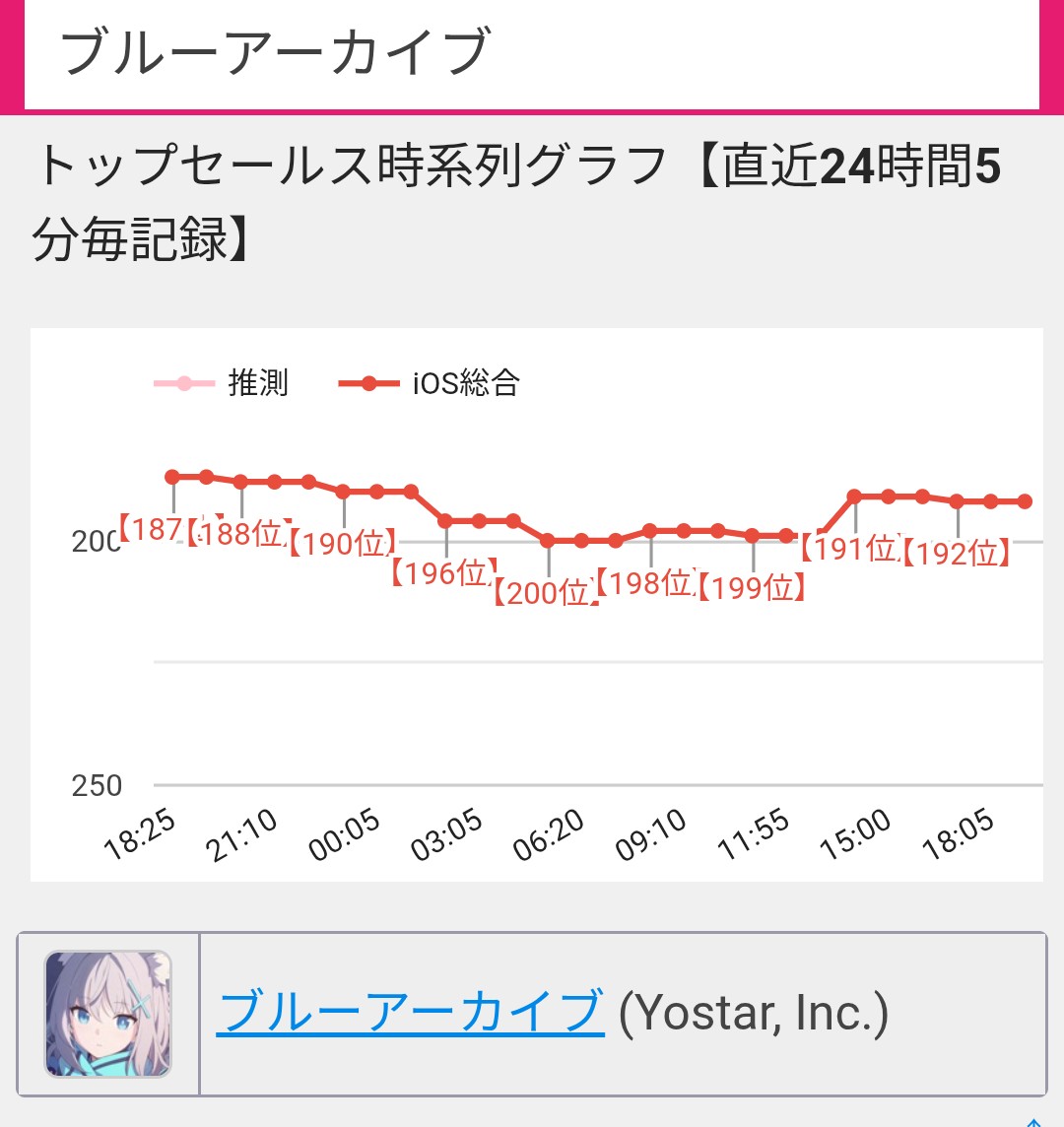Toggle the iOS総合 series in the chart legend

point(430,383)
